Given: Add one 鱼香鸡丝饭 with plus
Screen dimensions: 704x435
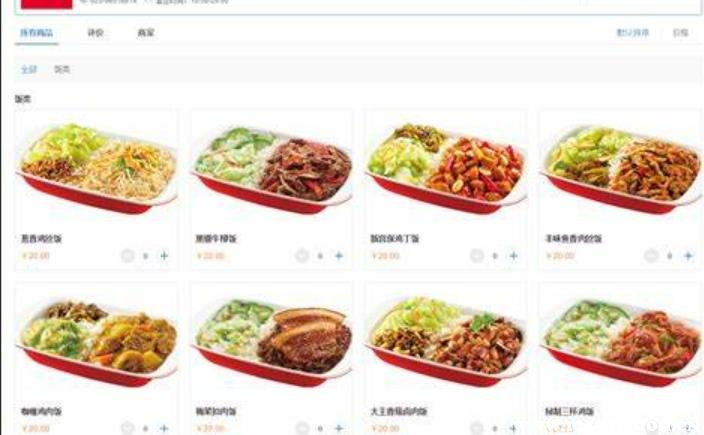Looking at the screenshot, I should [687, 256].
